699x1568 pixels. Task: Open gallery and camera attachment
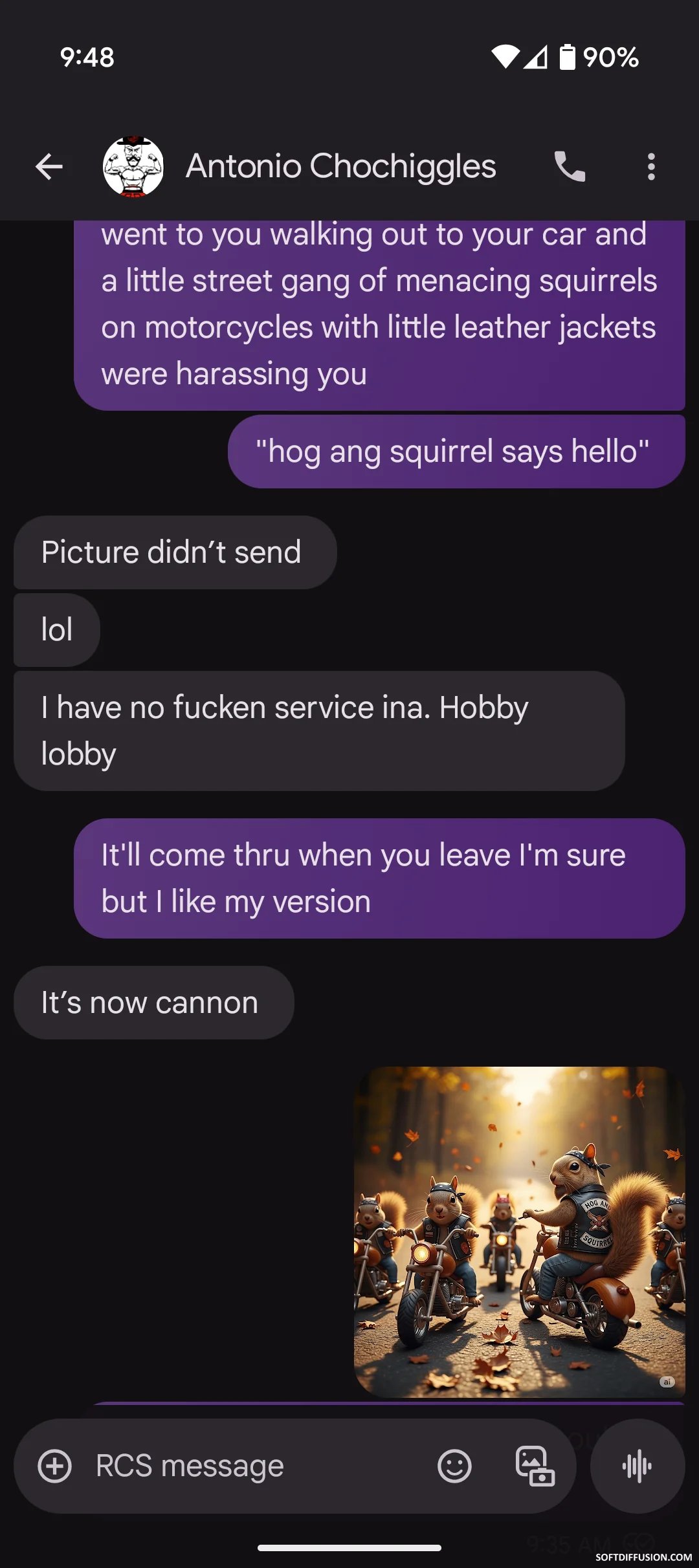pos(535,1466)
